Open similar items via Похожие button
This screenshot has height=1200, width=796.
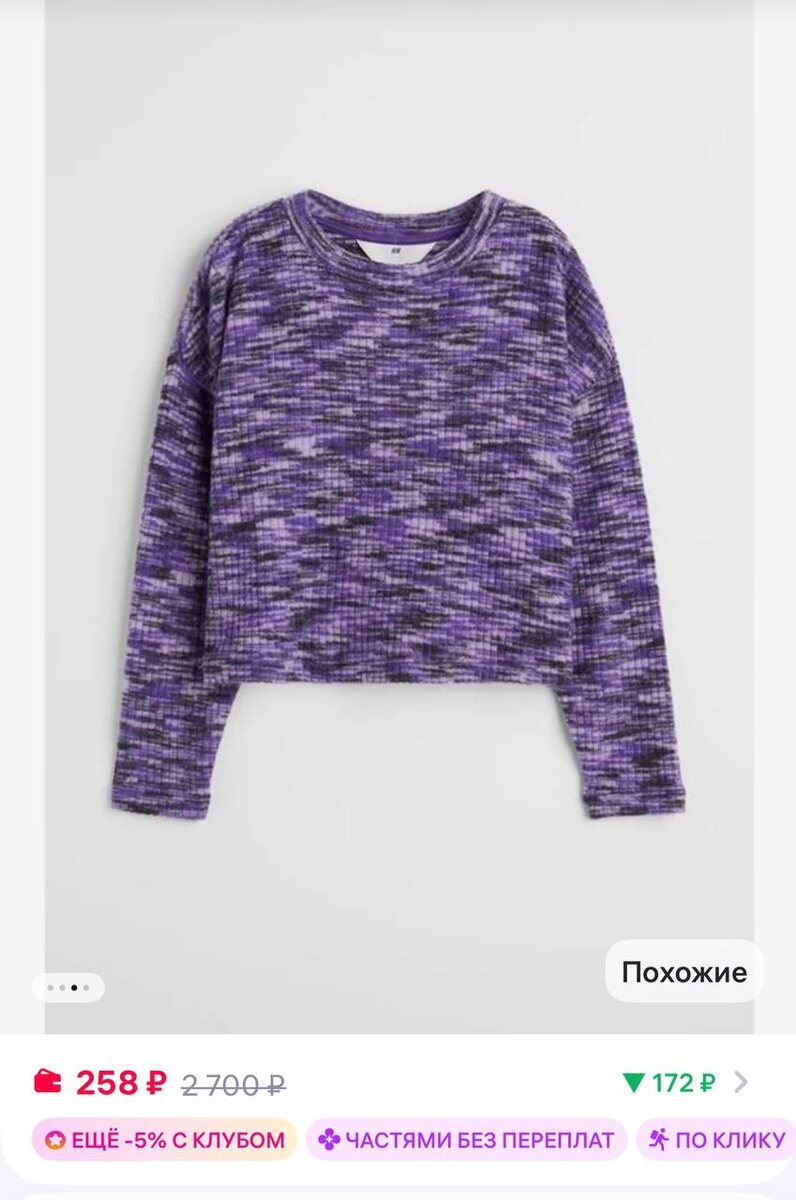(x=684, y=972)
